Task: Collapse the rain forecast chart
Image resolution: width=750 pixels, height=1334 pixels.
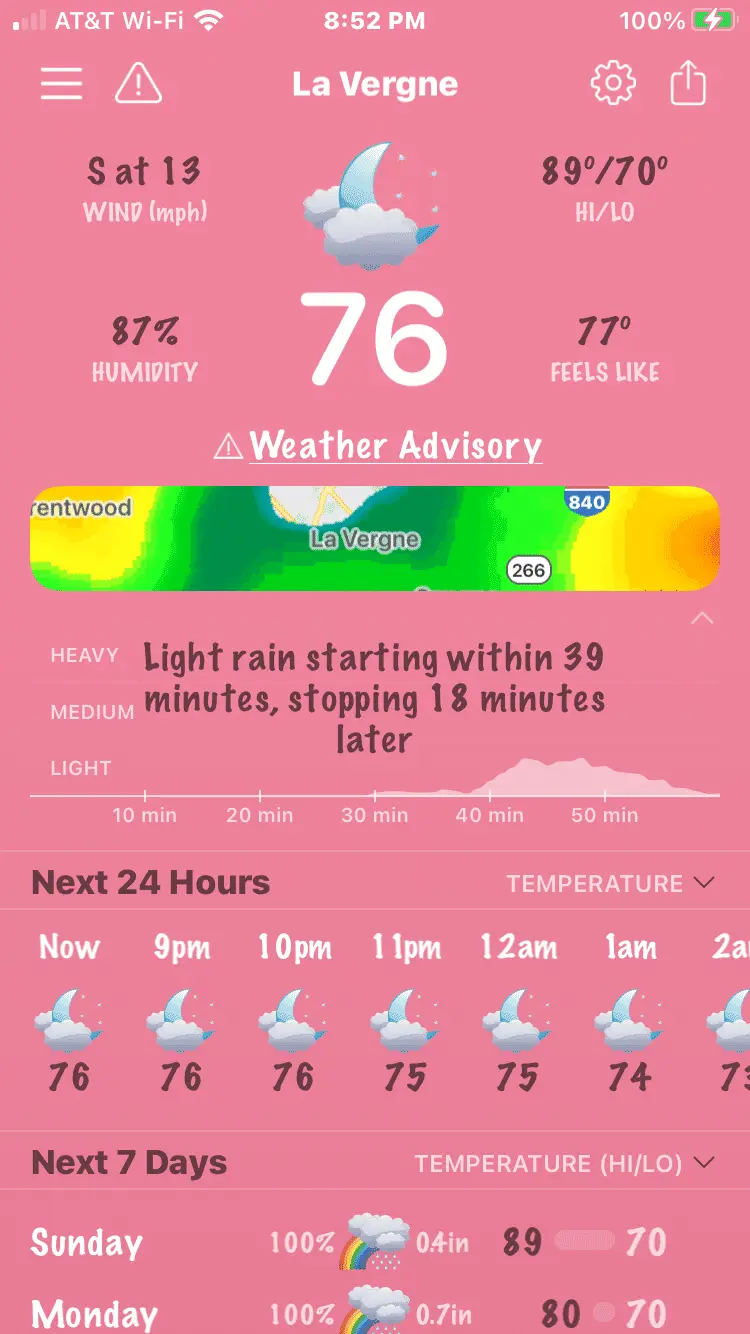Action: (703, 619)
